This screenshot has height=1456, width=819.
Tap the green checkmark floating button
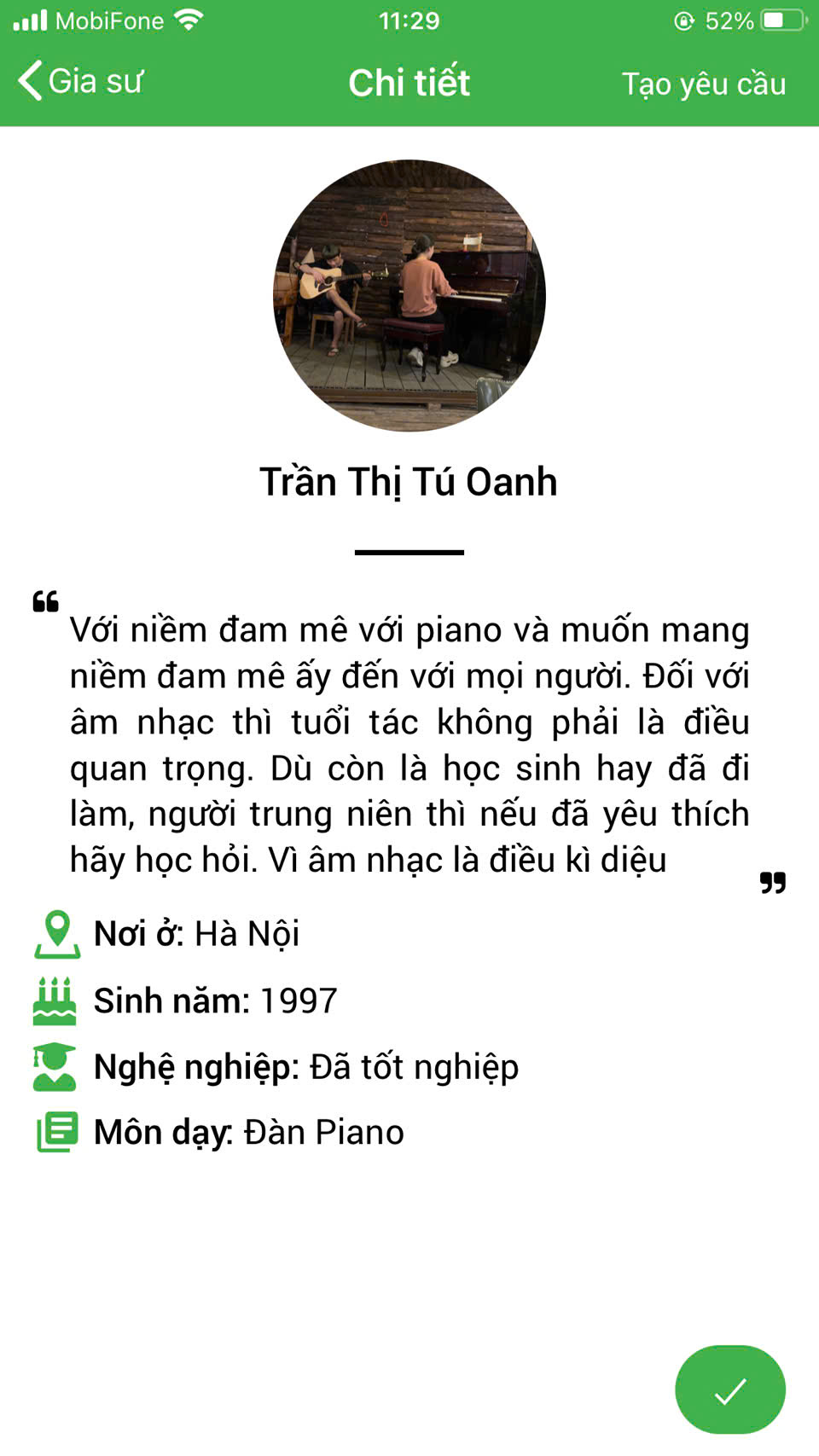point(729,1389)
